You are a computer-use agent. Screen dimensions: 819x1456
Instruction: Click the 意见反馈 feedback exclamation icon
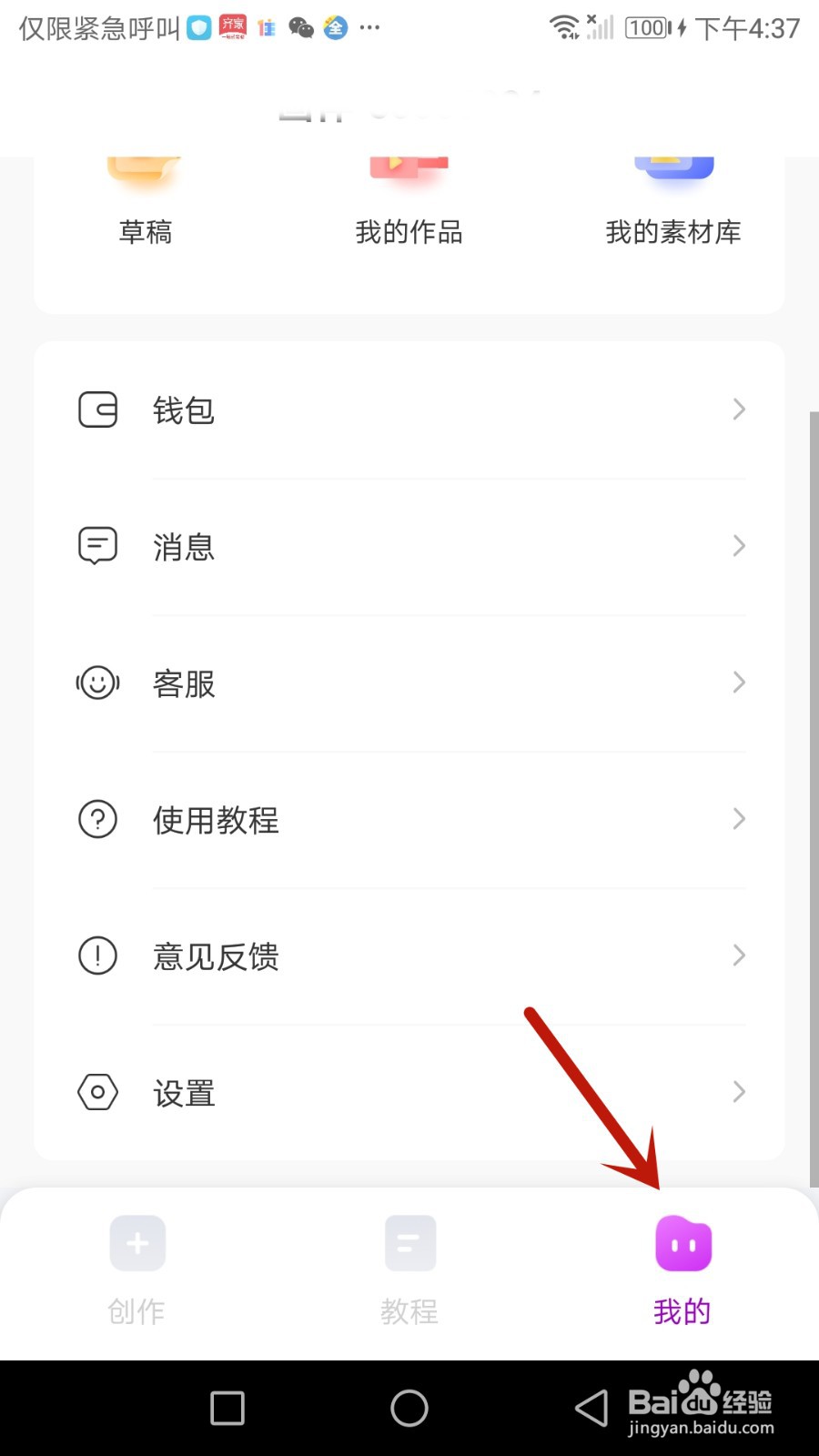[x=97, y=956]
